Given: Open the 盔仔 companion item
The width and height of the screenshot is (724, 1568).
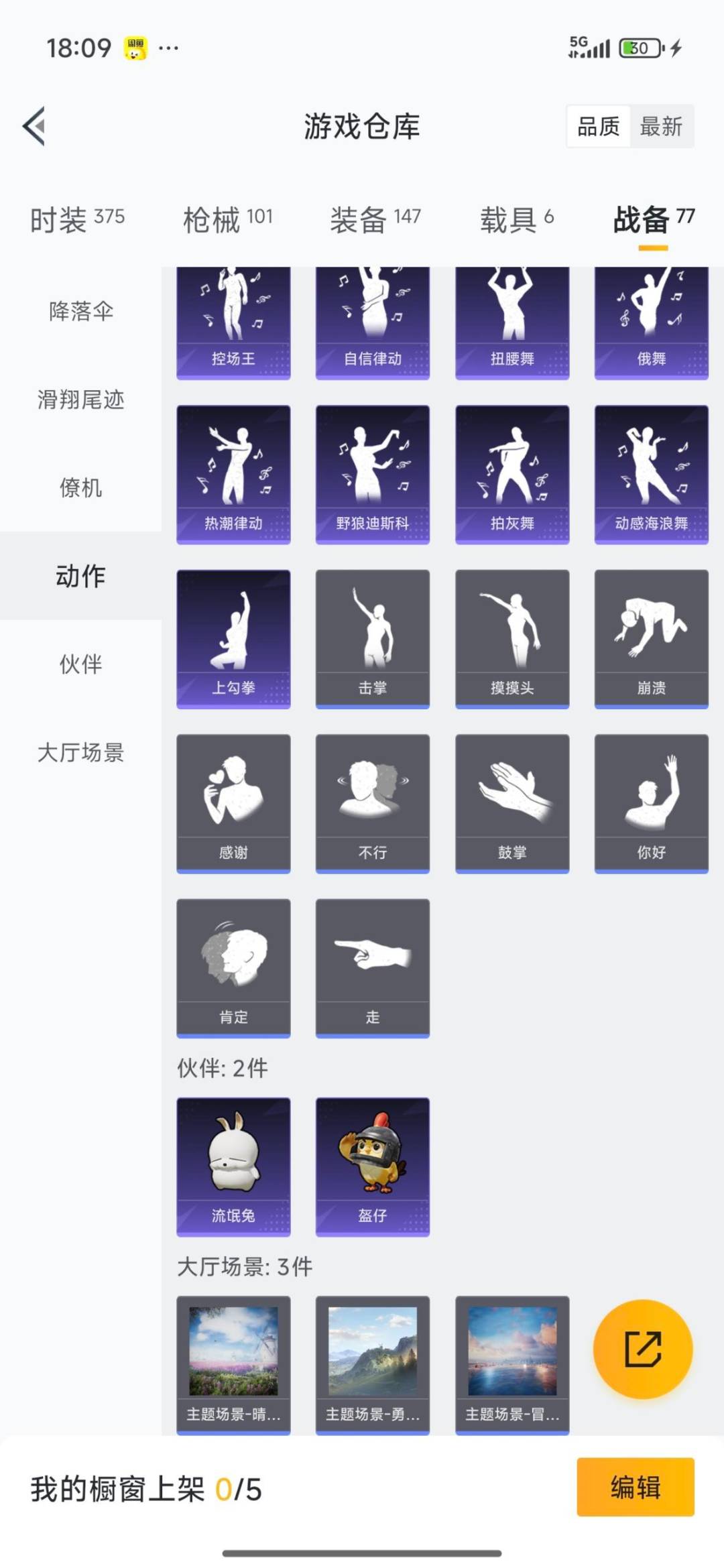Looking at the screenshot, I should 373,1166.
